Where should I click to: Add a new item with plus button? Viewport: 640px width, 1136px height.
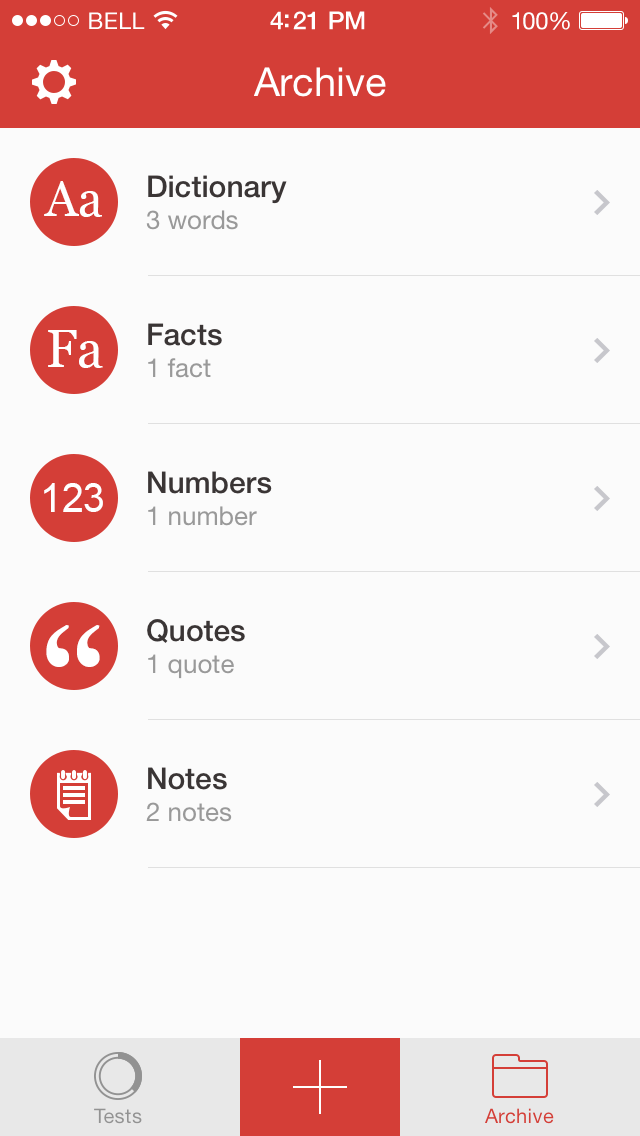tap(320, 1087)
